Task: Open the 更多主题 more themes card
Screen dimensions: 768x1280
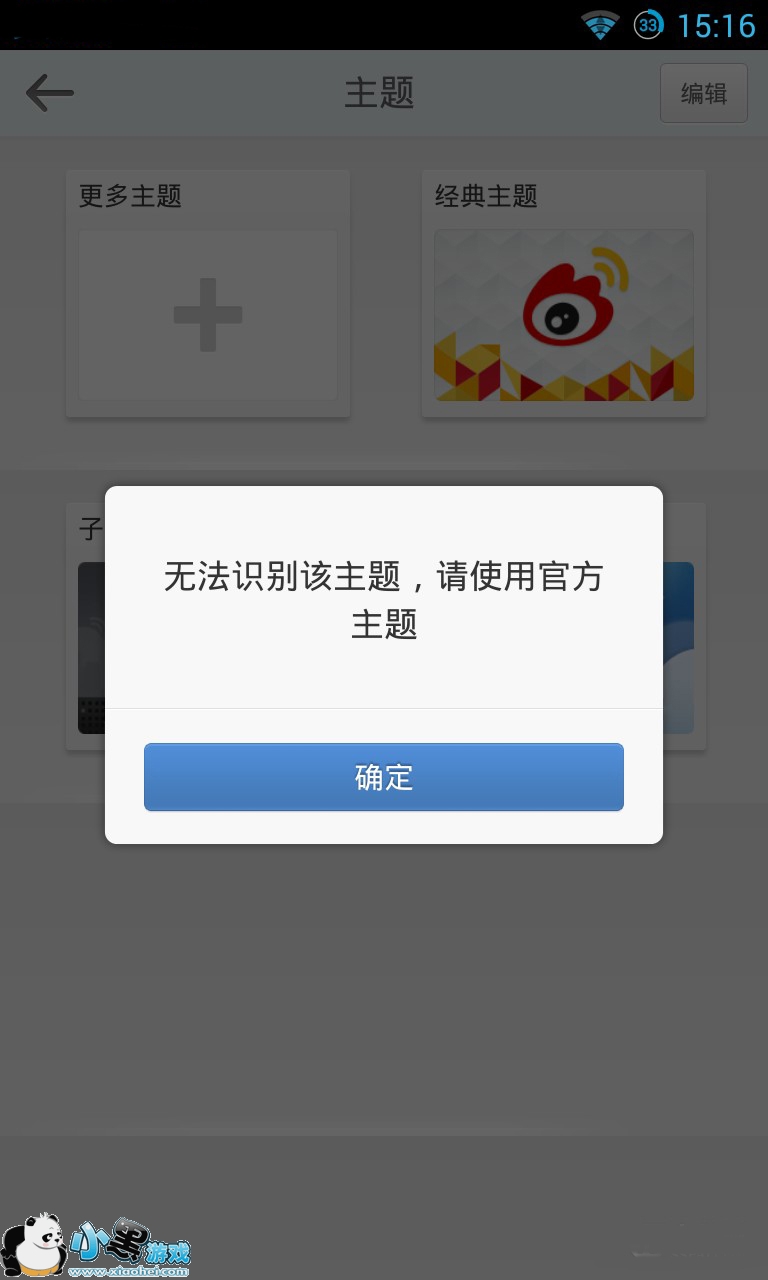Action: click(208, 294)
